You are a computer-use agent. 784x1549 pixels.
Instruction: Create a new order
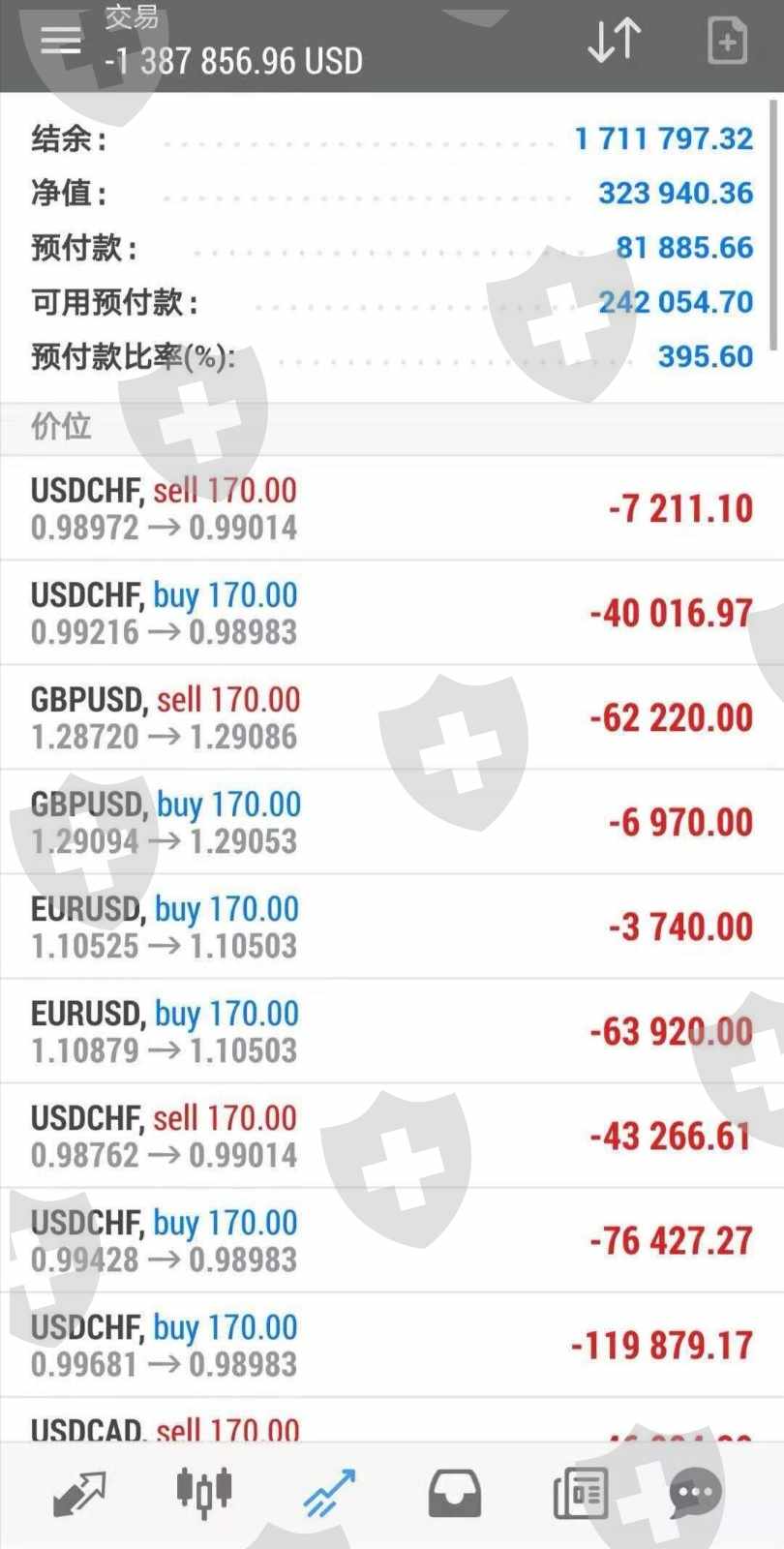pos(727,41)
